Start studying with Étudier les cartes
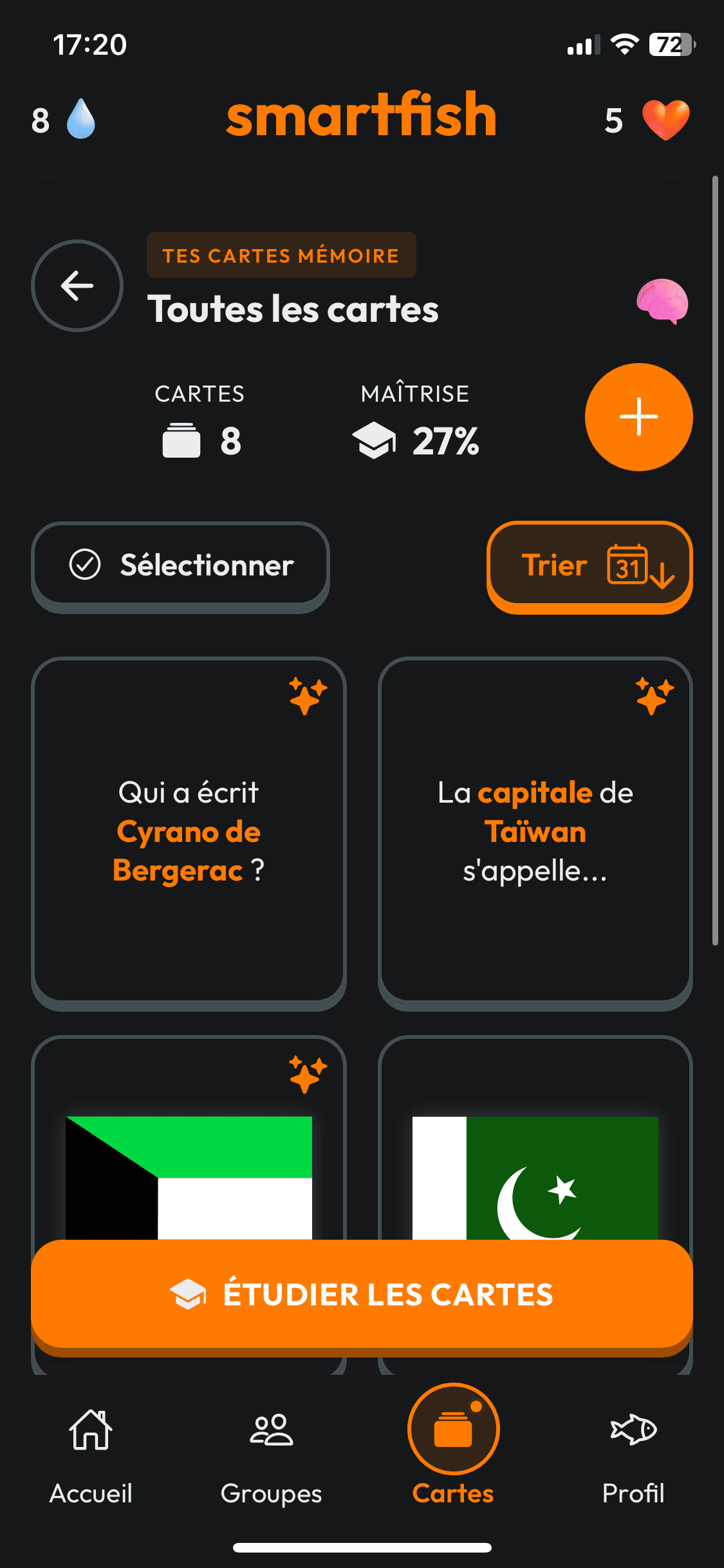724x1568 pixels. pyautogui.click(x=362, y=1295)
